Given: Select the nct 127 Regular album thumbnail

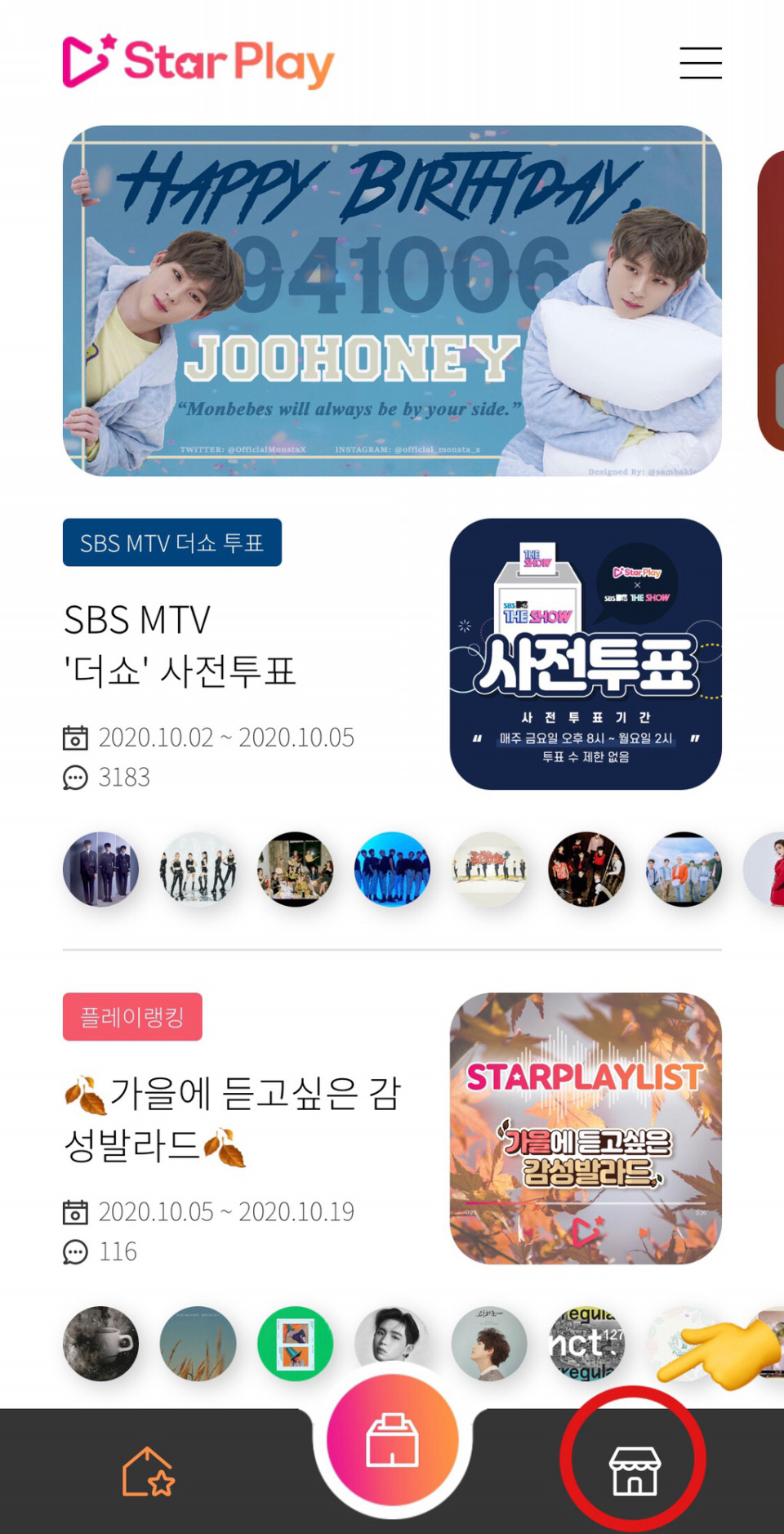Looking at the screenshot, I should 586,1344.
